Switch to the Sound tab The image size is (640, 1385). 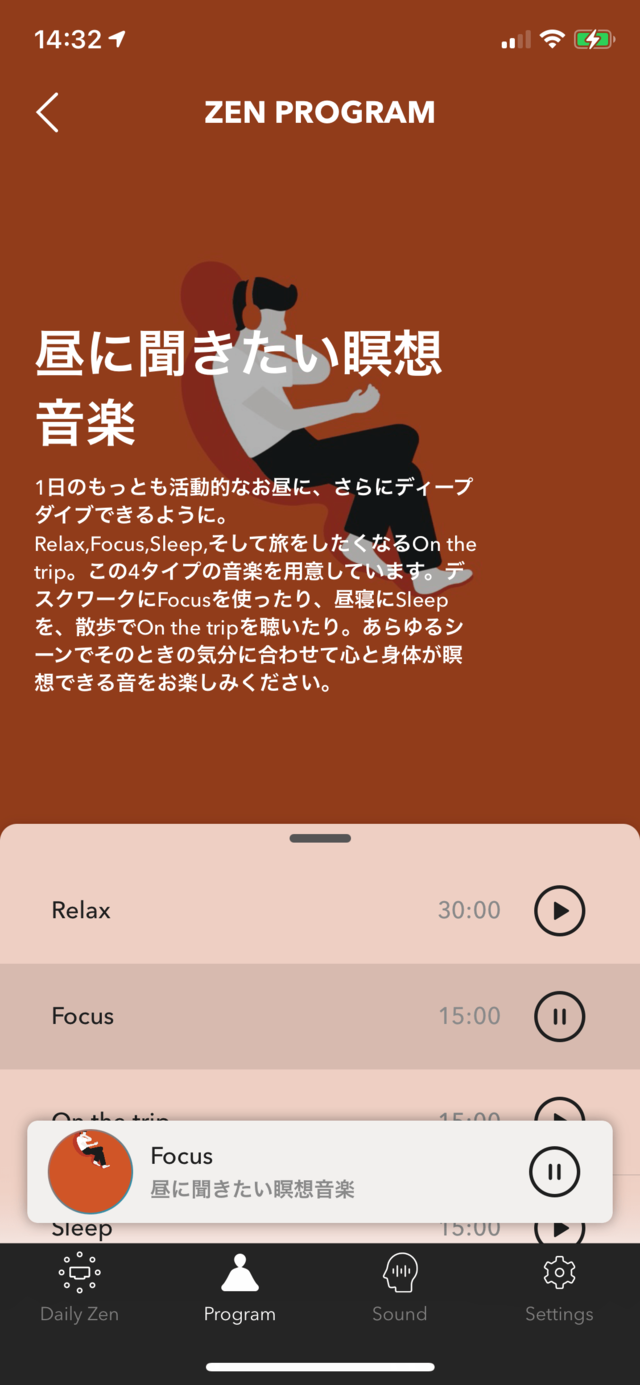[399, 1288]
